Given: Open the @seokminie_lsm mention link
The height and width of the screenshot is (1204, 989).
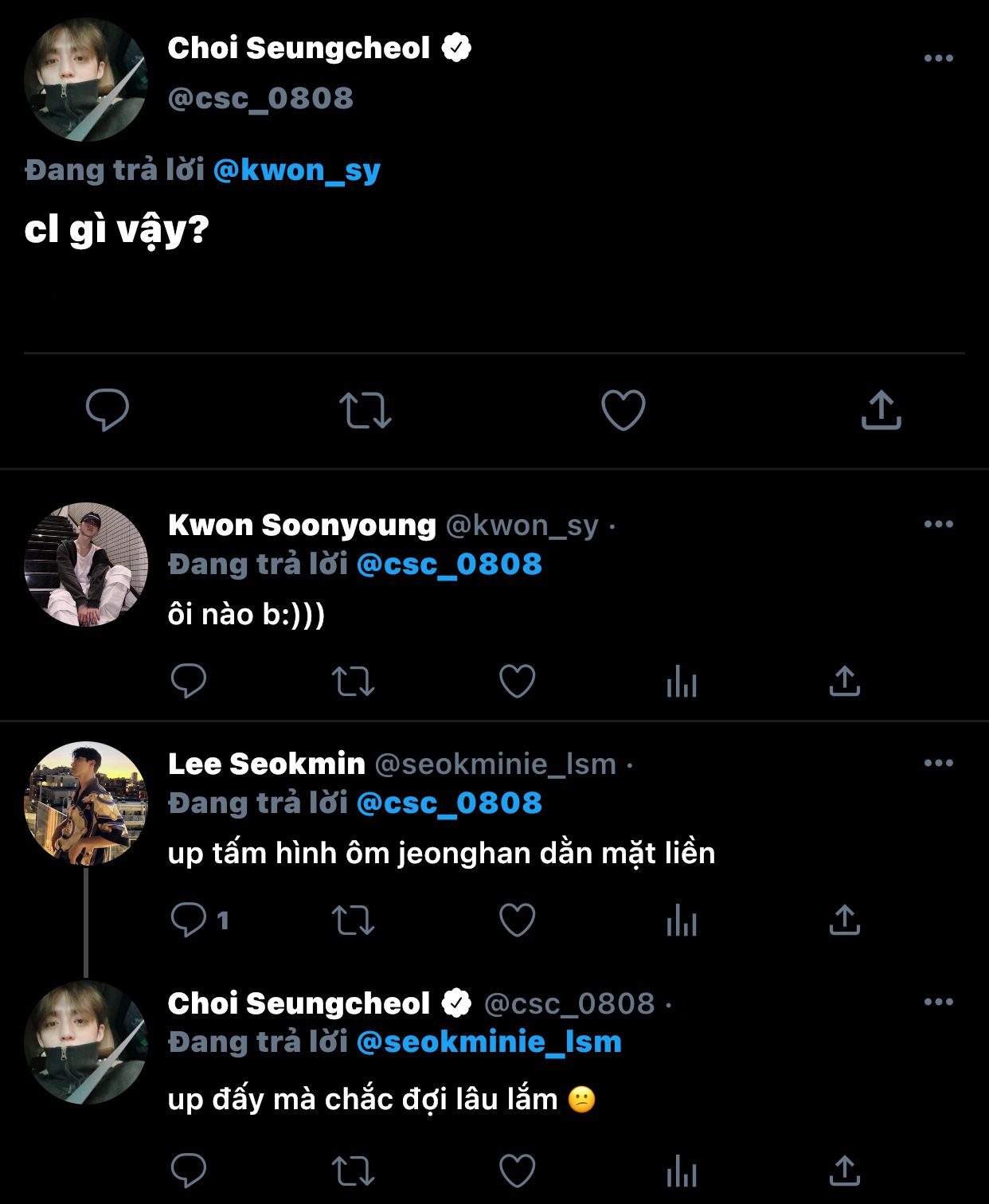Looking at the screenshot, I should 489,1042.
